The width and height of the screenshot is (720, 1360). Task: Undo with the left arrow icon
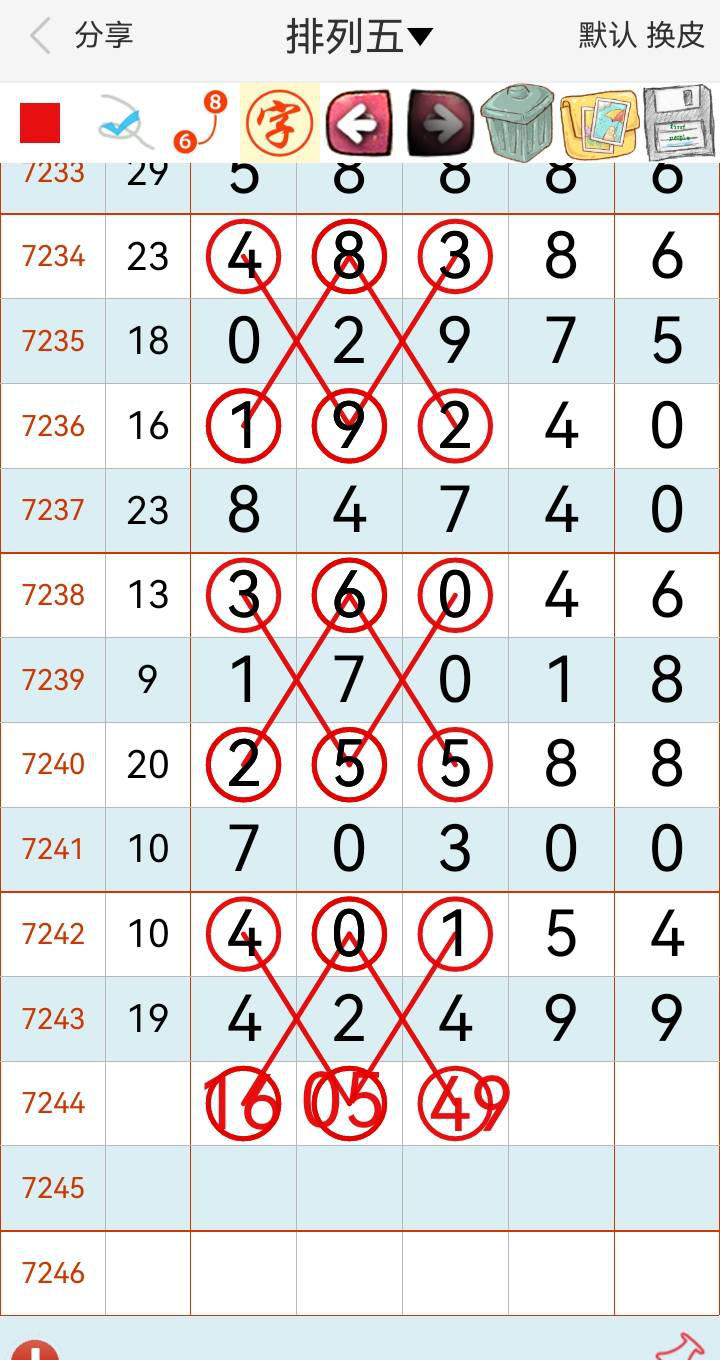[x=358, y=122]
